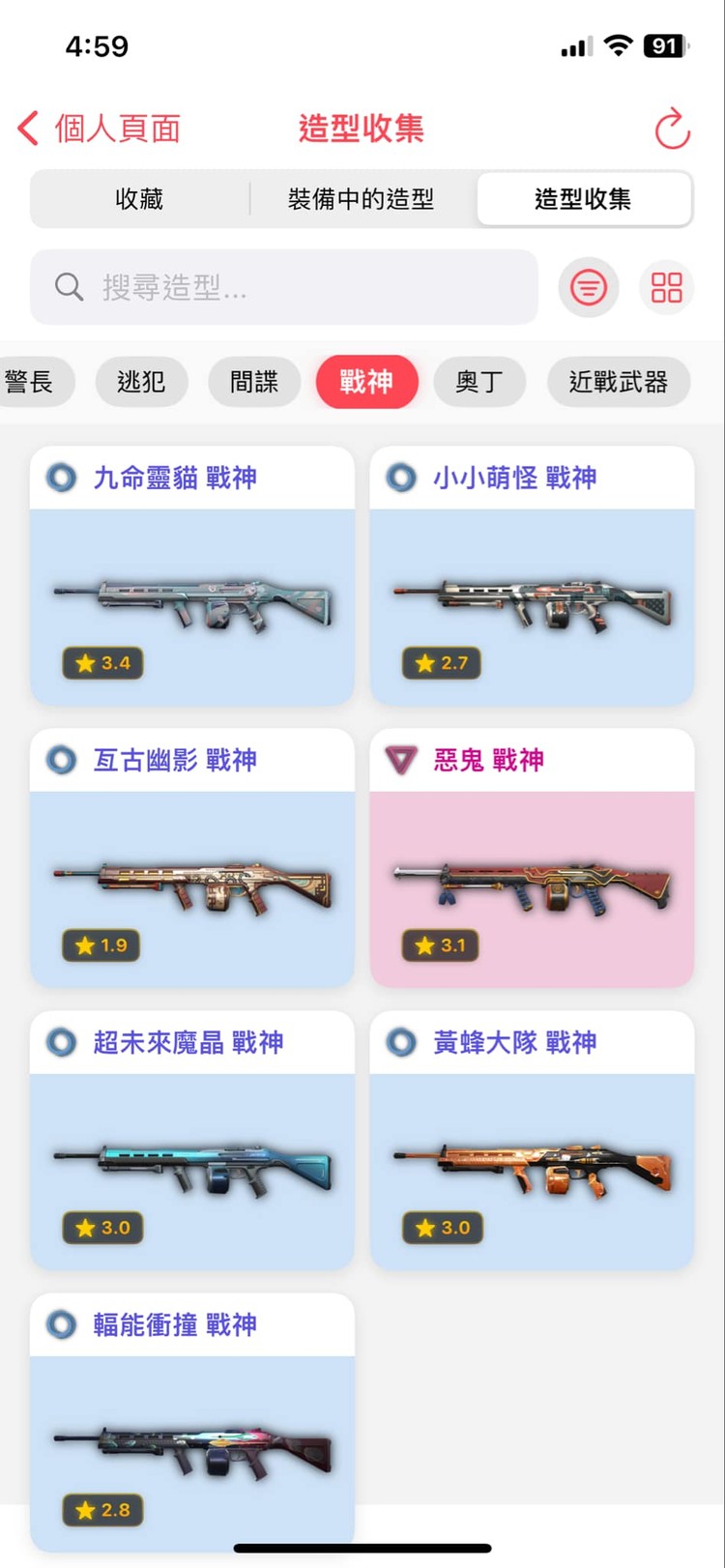Toggle the 戰神 category filter chip

click(367, 382)
